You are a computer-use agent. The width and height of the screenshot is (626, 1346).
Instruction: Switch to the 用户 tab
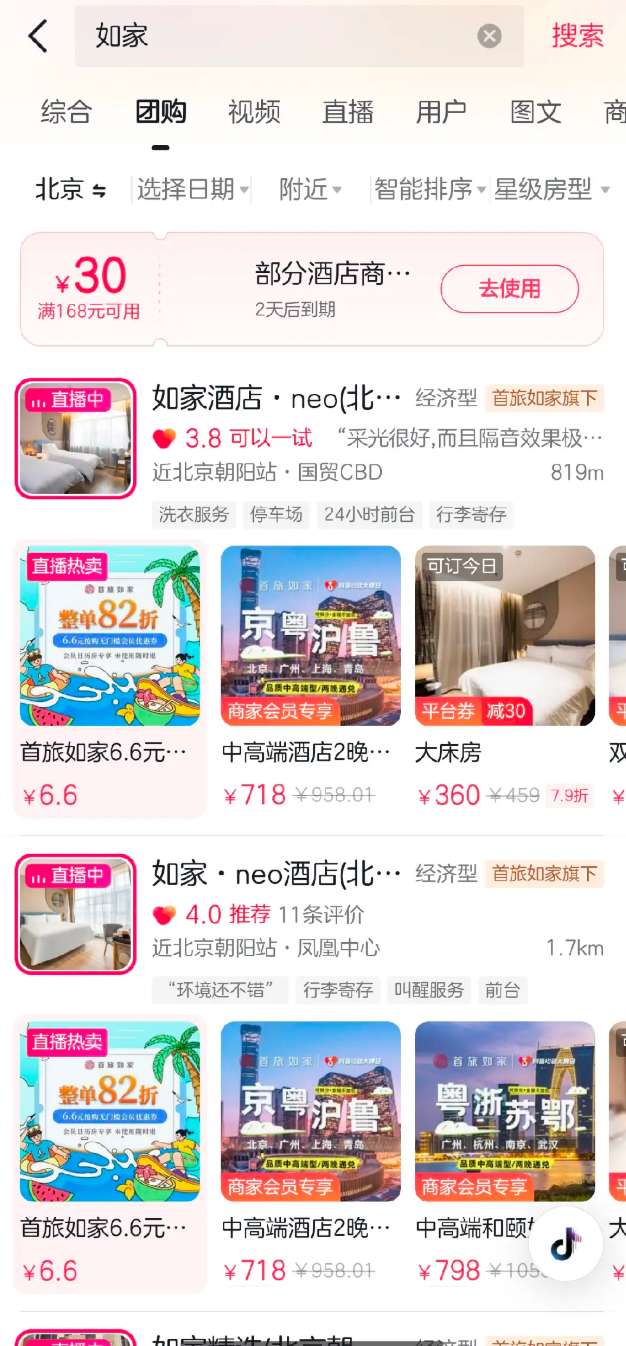pyautogui.click(x=441, y=112)
